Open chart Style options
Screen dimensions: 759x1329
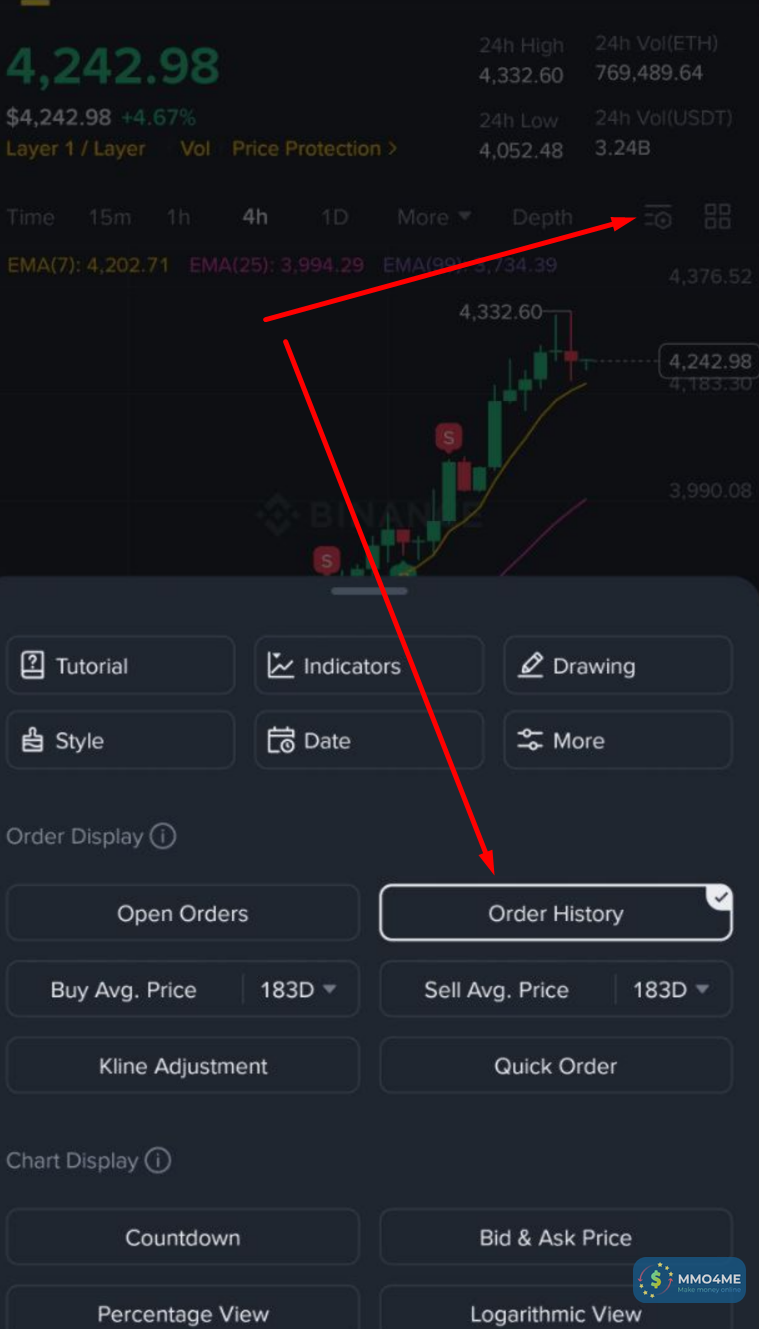click(x=120, y=741)
